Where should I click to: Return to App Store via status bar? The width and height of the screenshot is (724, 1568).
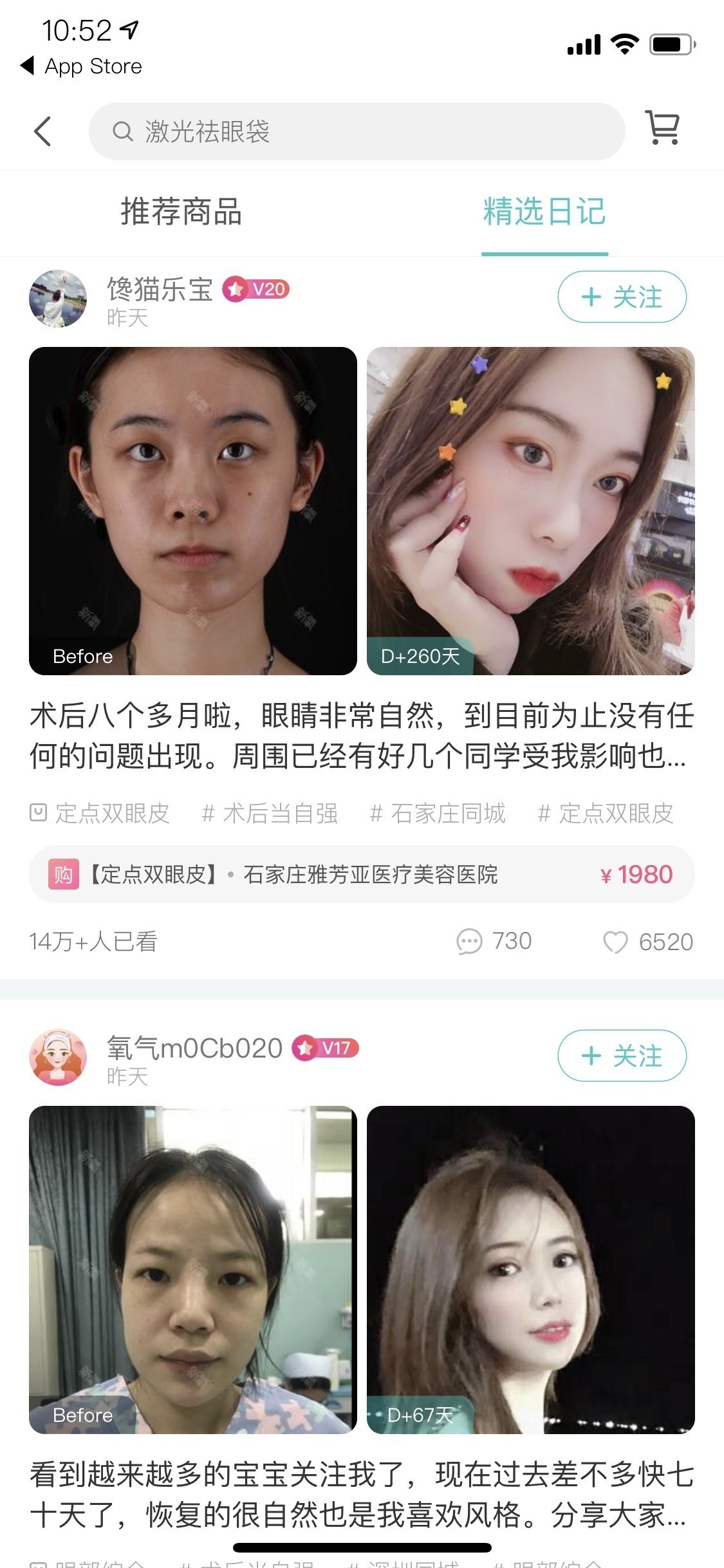pos(82,66)
